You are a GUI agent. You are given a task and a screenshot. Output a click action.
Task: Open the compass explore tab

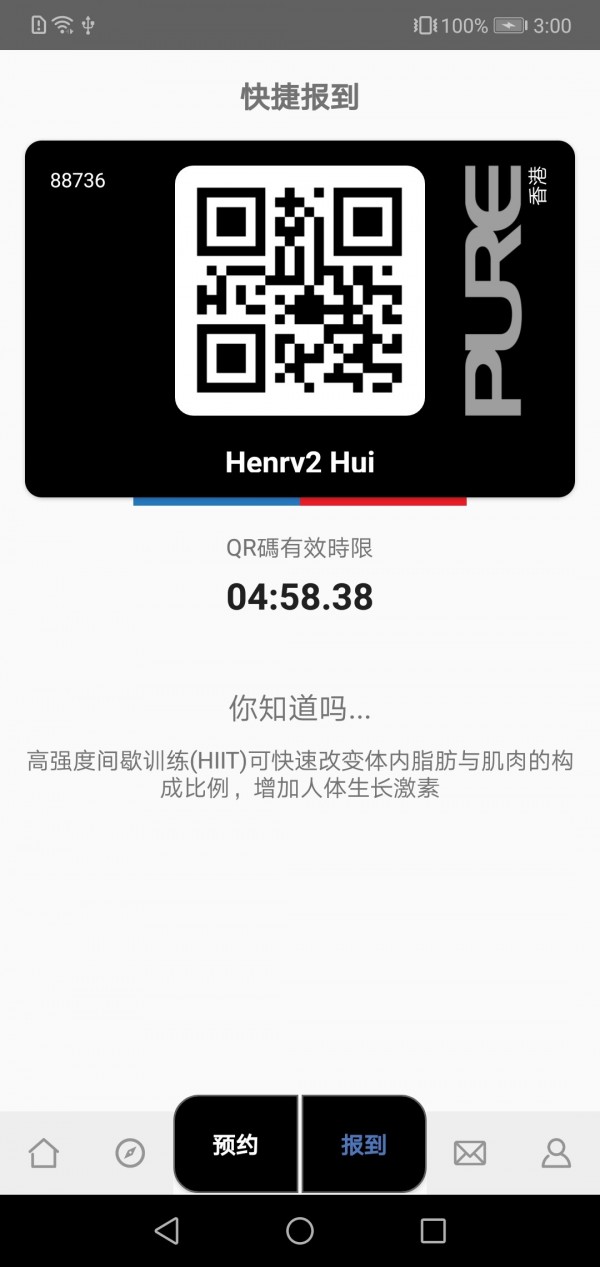click(x=130, y=1153)
